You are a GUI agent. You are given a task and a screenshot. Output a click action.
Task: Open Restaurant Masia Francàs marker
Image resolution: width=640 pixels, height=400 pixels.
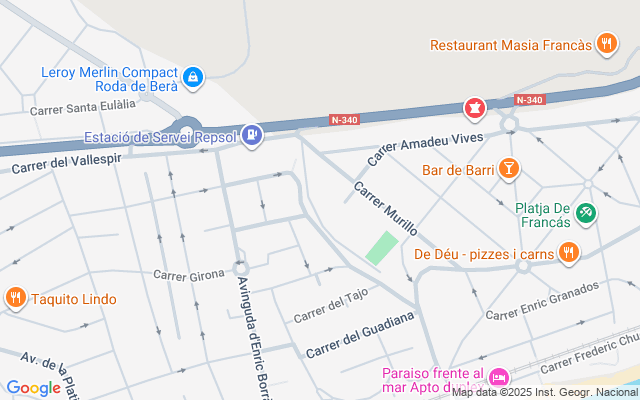(606, 44)
